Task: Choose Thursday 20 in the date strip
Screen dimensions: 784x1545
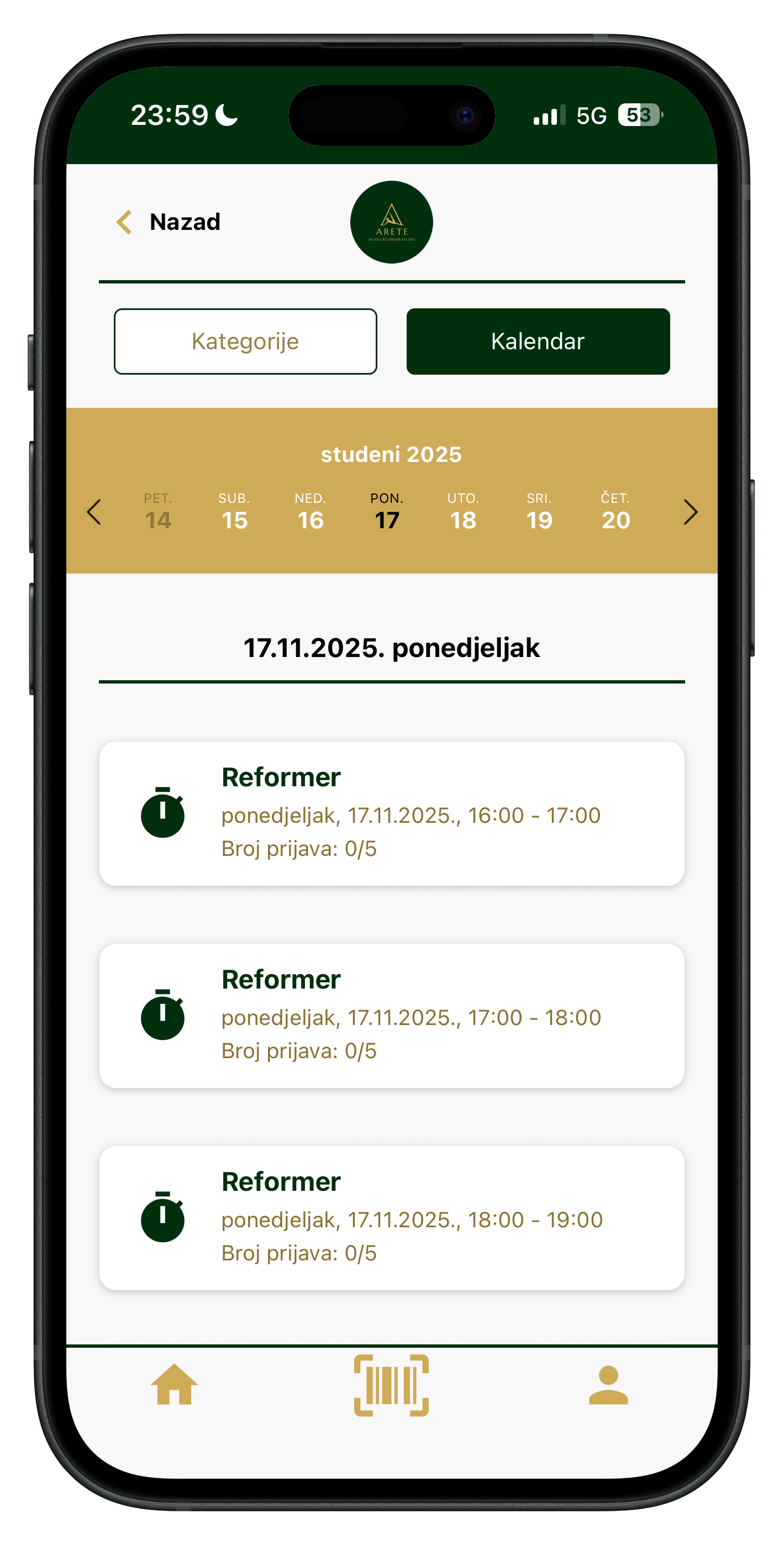Action: pyautogui.click(x=615, y=513)
